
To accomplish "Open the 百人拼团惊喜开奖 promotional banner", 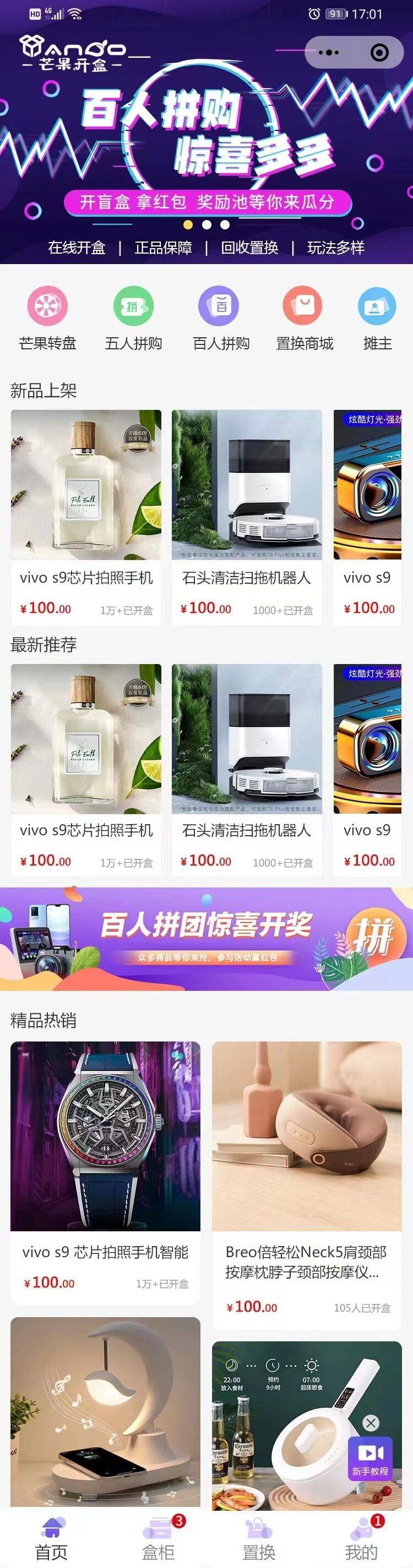I will pyautogui.click(x=206, y=938).
